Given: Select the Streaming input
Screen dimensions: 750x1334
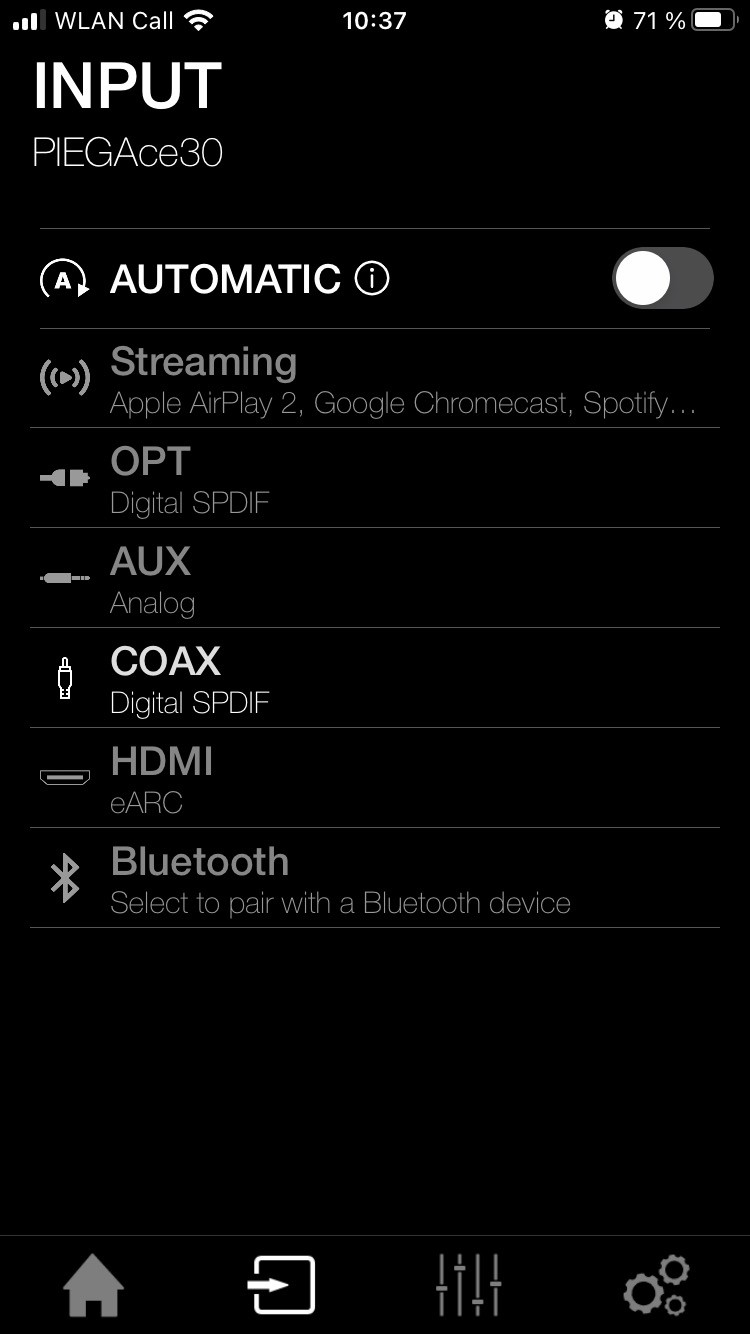Looking at the screenshot, I should click(374, 378).
